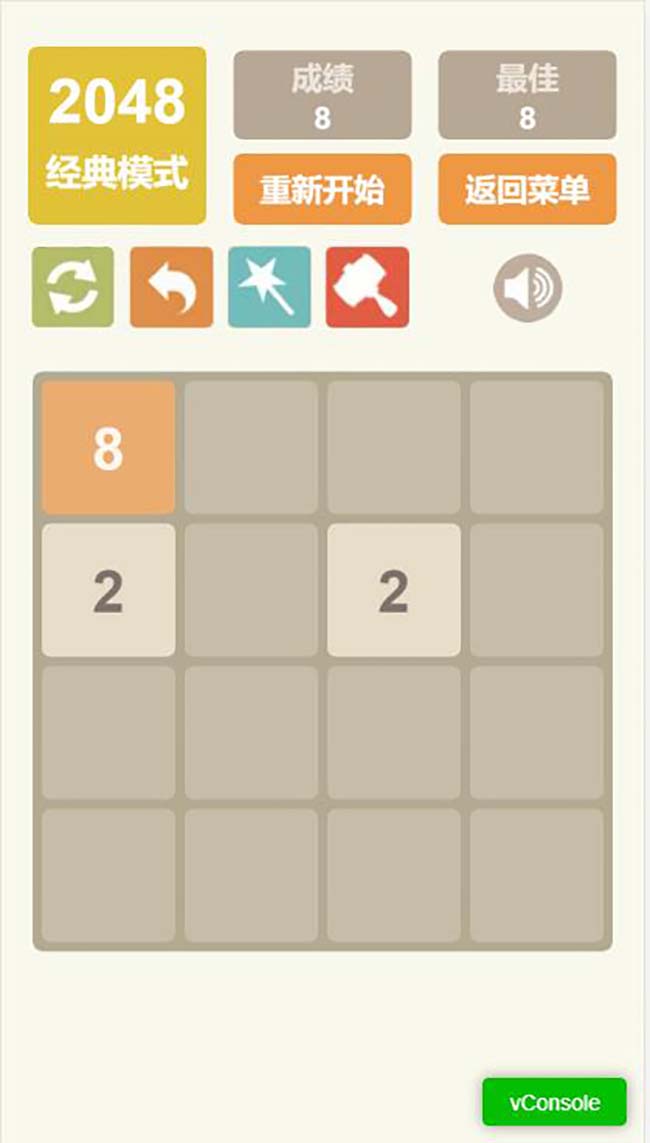Viewport: 650px width, 1143px height.
Task: Undo the last move
Action: [171, 287]
